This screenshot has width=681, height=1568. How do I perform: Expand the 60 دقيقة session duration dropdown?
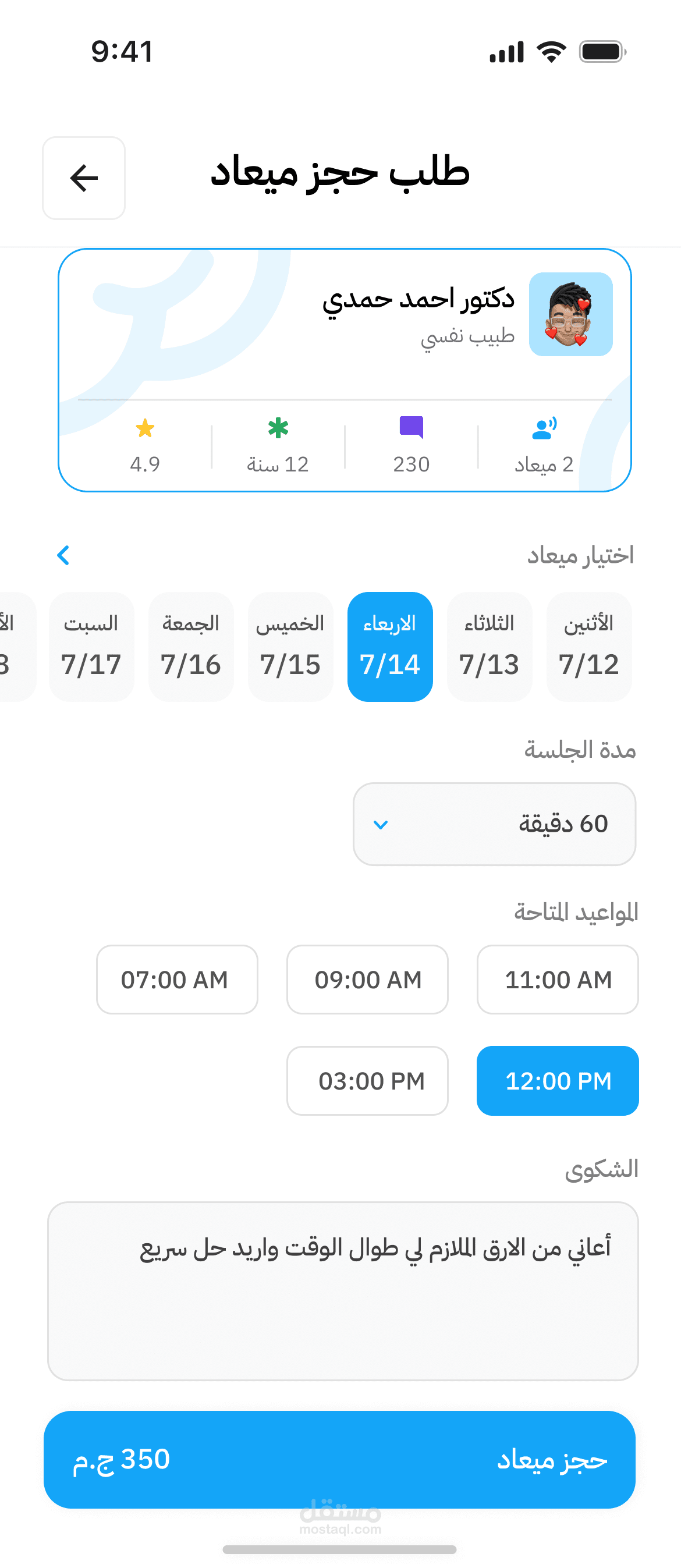click(x=494, y=824)
